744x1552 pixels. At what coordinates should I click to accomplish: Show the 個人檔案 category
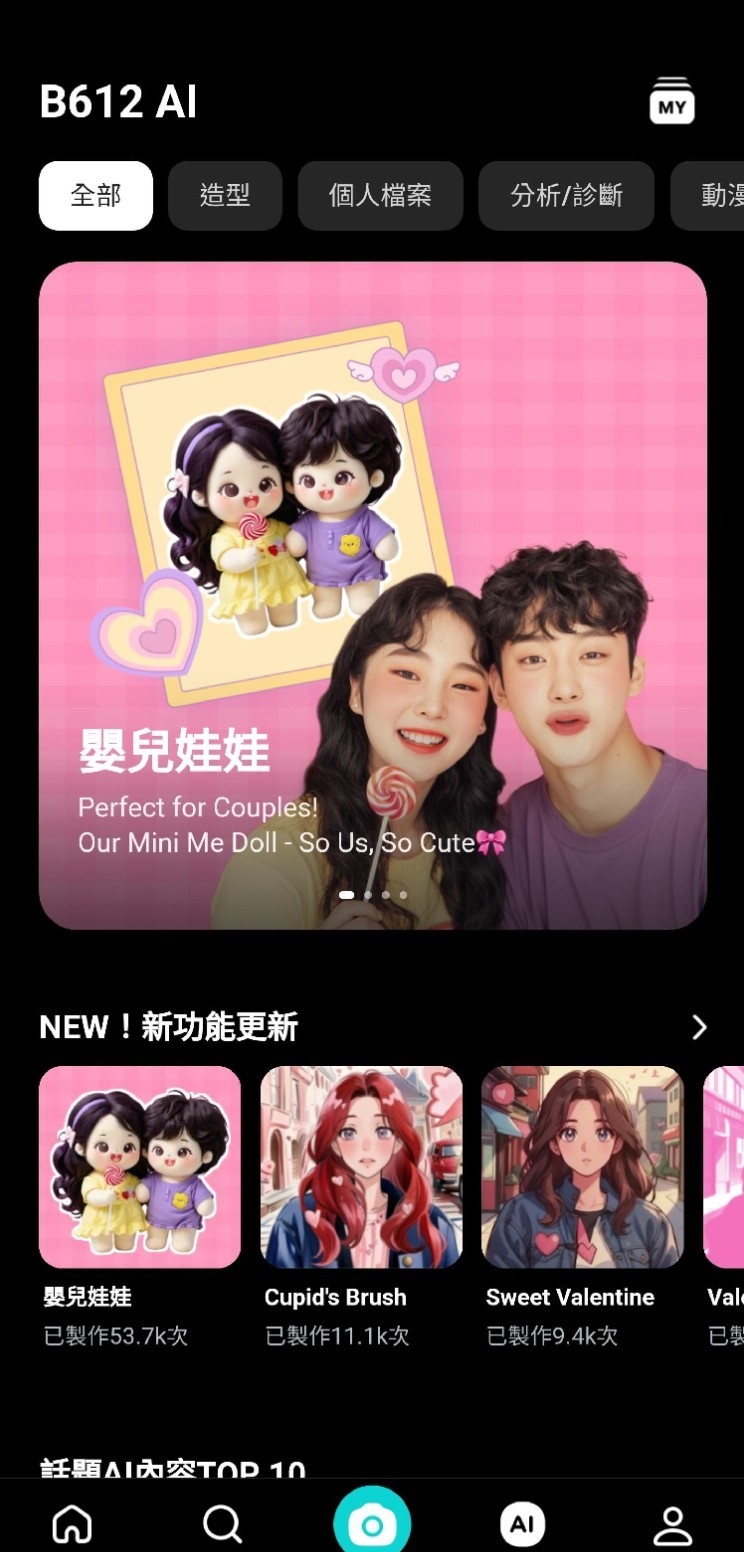(380, 196)
